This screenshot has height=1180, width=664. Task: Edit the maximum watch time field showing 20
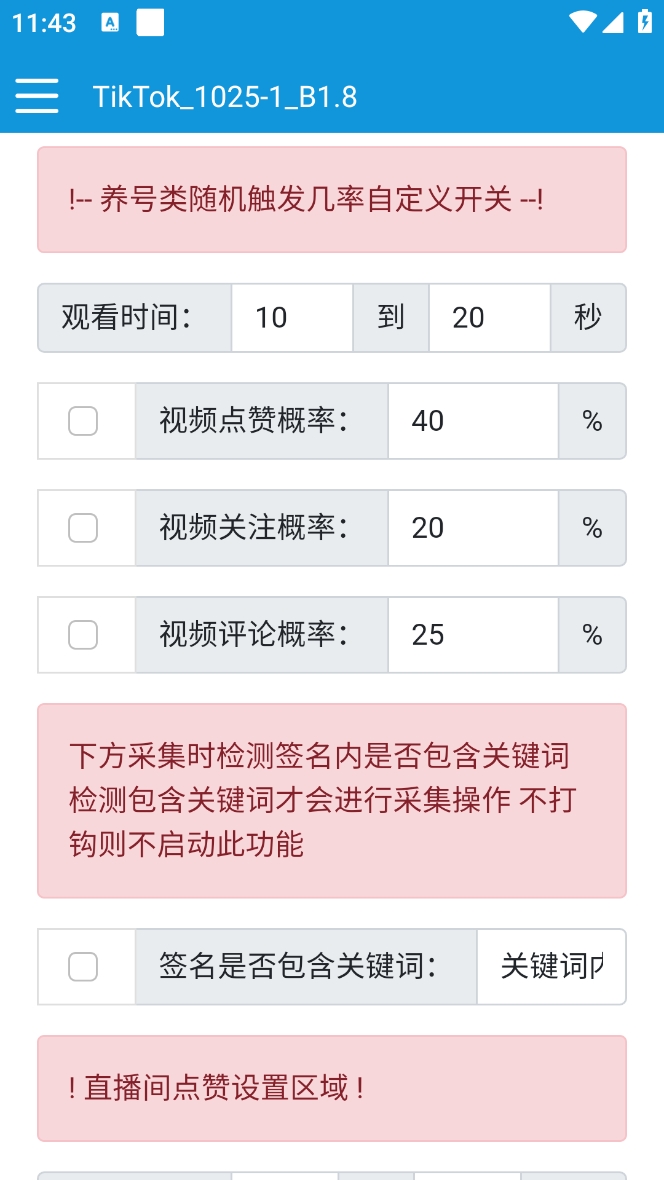pos(489,318)
